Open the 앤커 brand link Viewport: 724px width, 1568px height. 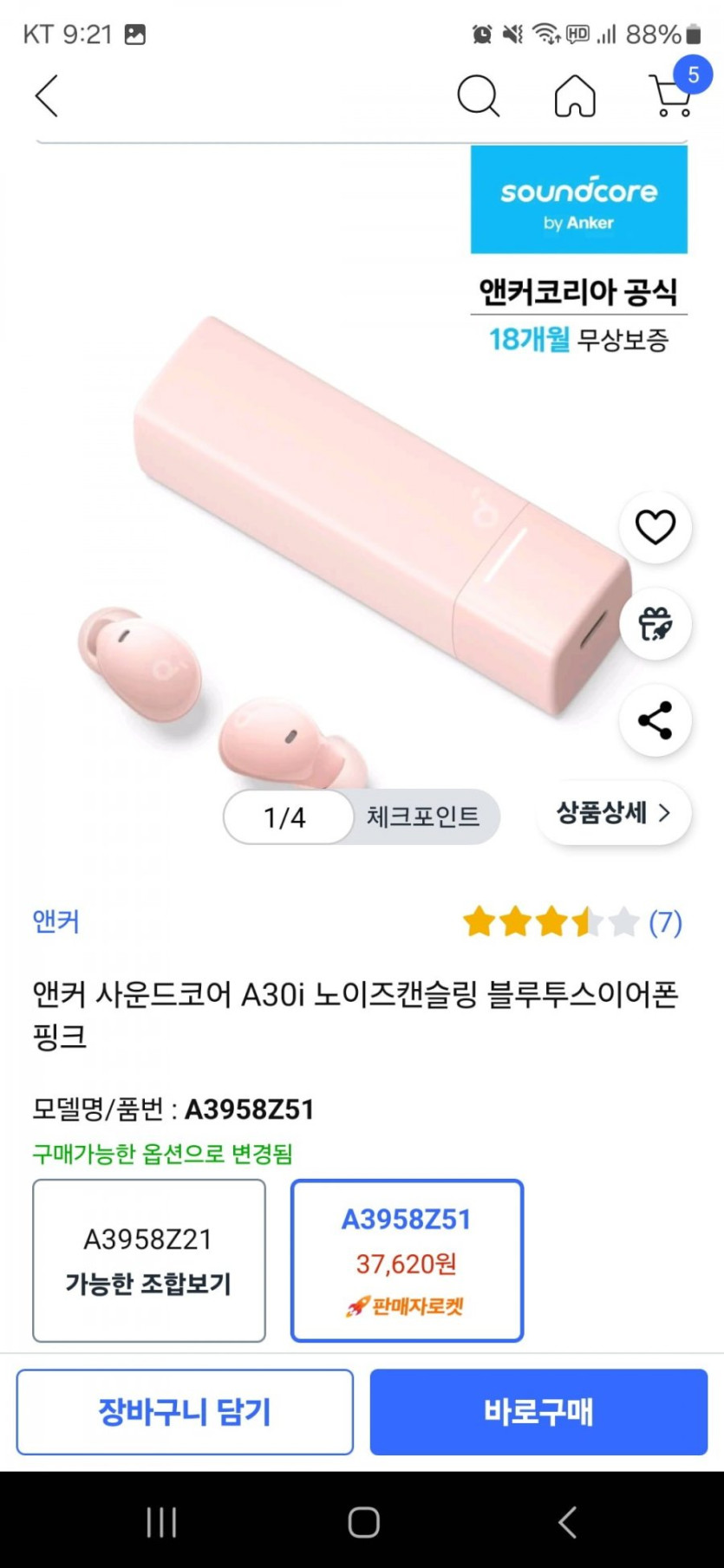coord(55,921)
